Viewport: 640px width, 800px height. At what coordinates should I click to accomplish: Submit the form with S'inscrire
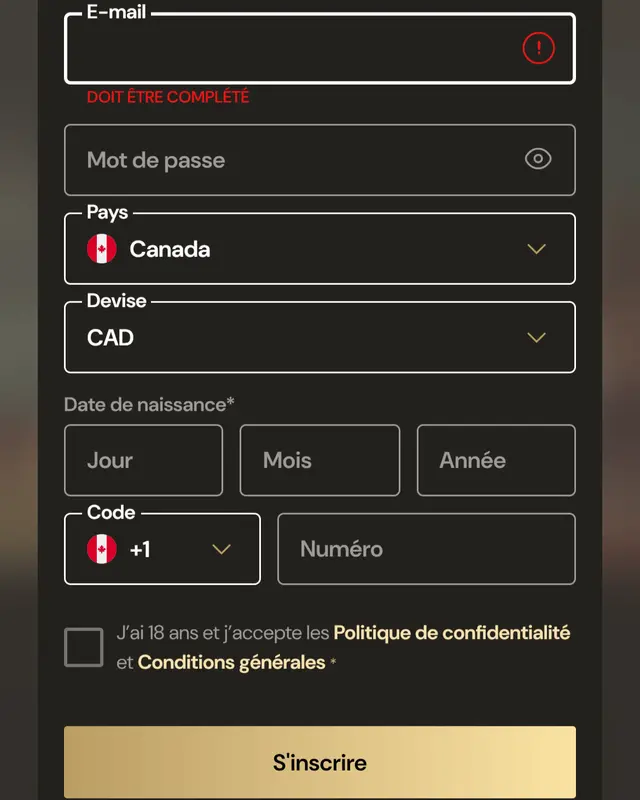(x=320, y=762)
